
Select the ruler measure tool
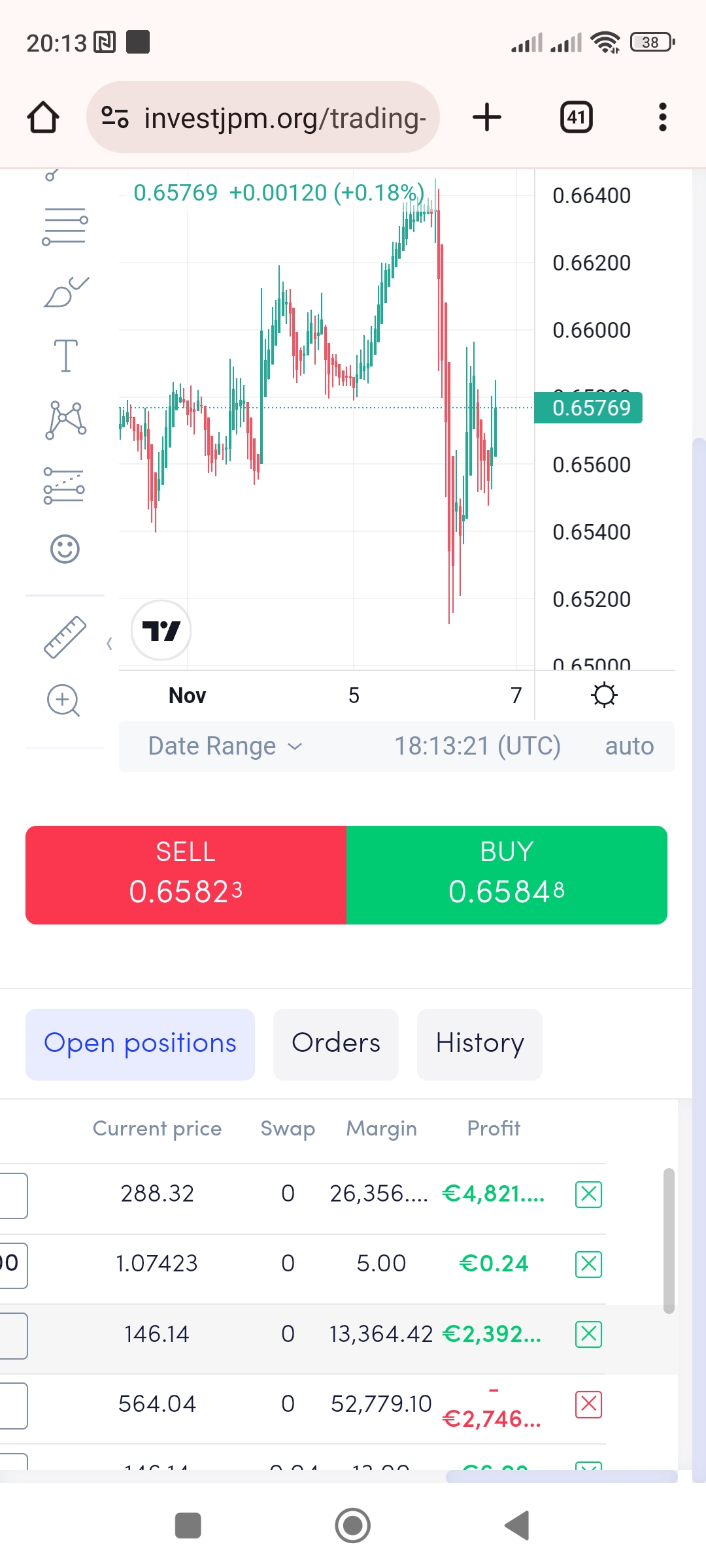(x=65, y=637)
